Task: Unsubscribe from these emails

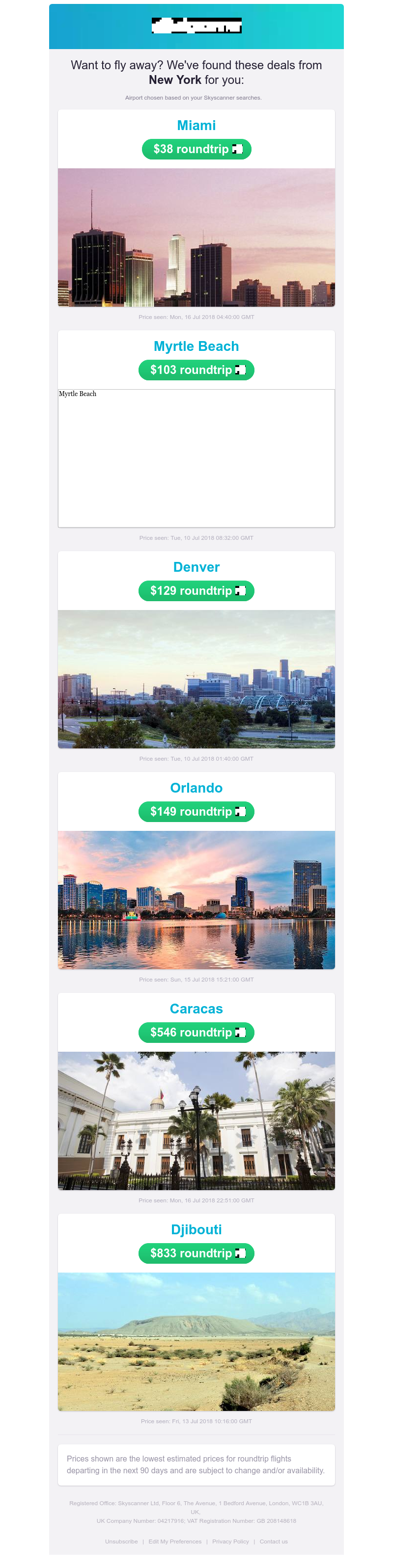Action: (x=121, y=1542)
